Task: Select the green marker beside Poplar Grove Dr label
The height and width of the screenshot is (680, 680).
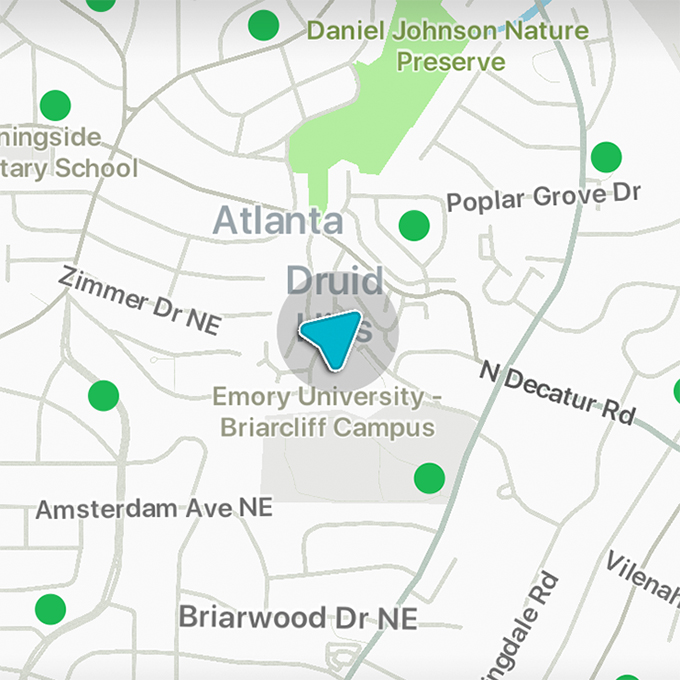Action: (414, 225)
